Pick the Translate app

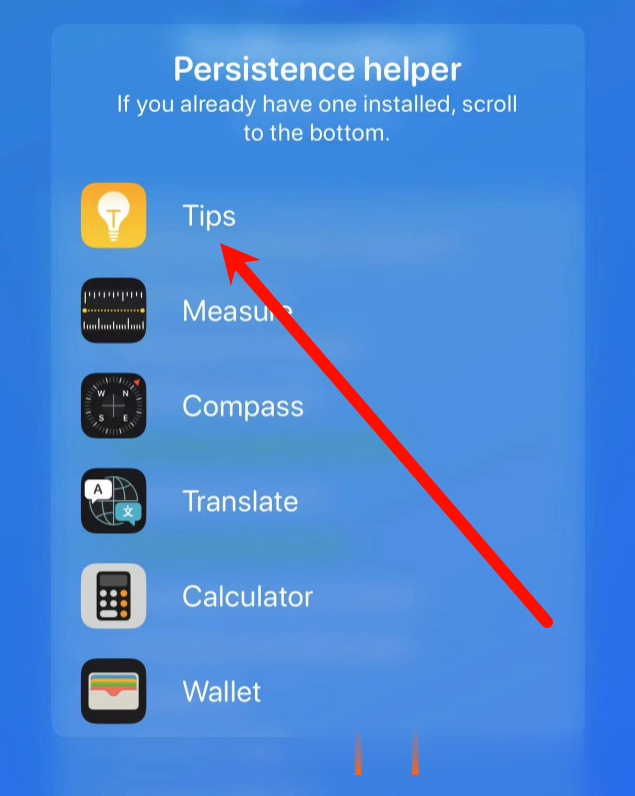(239, 501)
